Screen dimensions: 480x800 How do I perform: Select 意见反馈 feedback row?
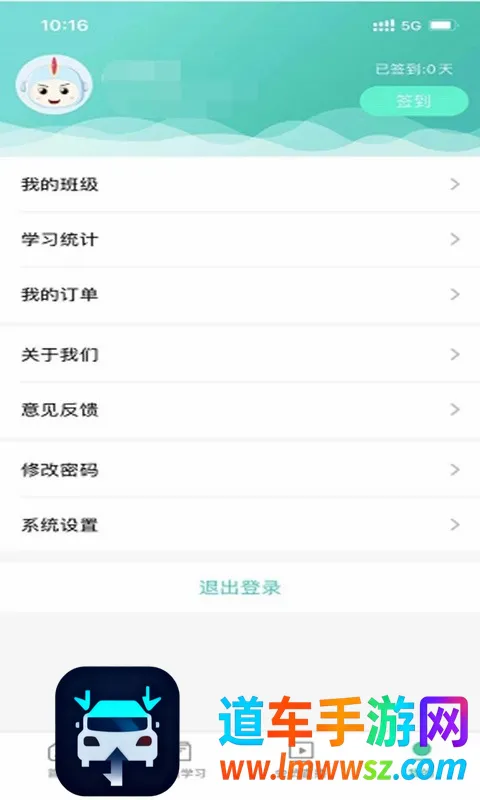[x=240, y=409]
